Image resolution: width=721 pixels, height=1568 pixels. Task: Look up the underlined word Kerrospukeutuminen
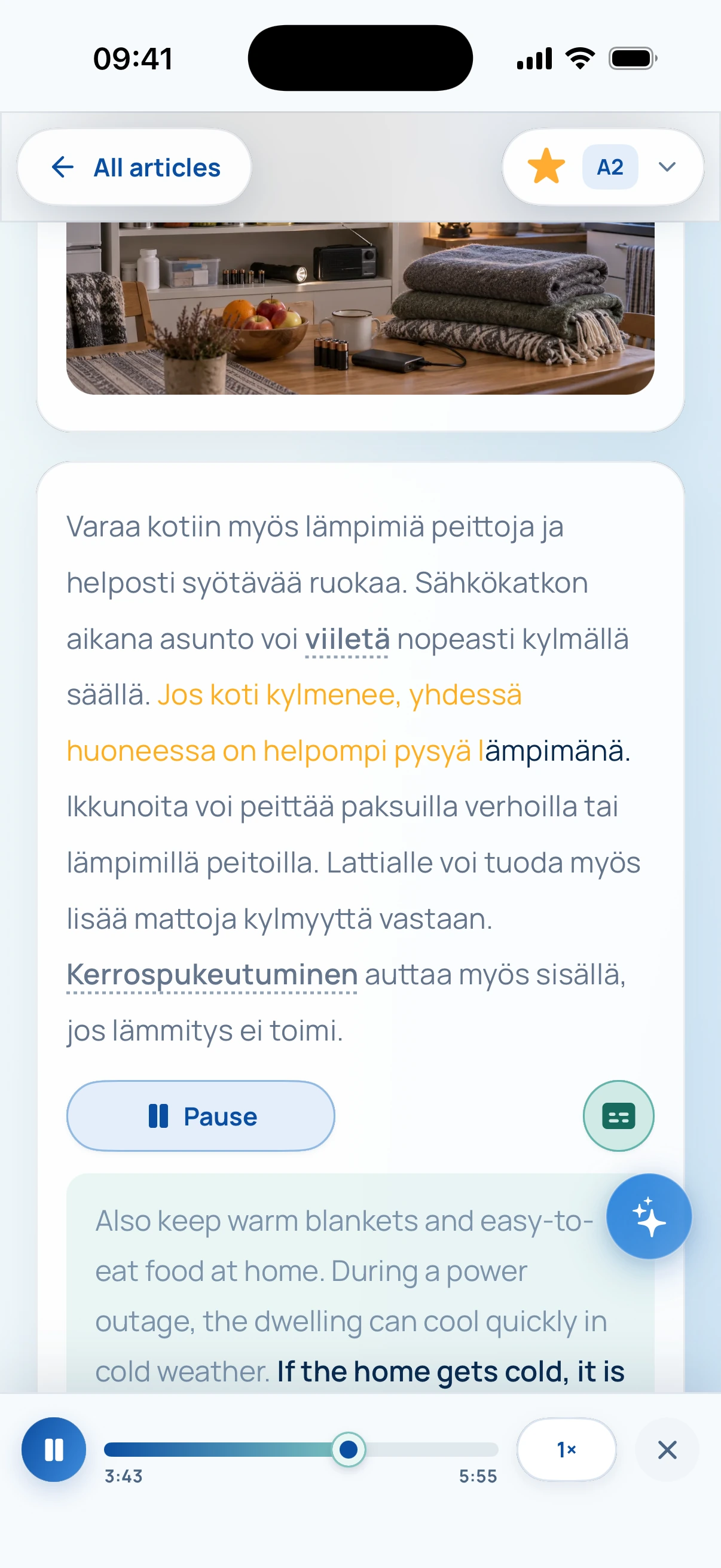[212, 975]
